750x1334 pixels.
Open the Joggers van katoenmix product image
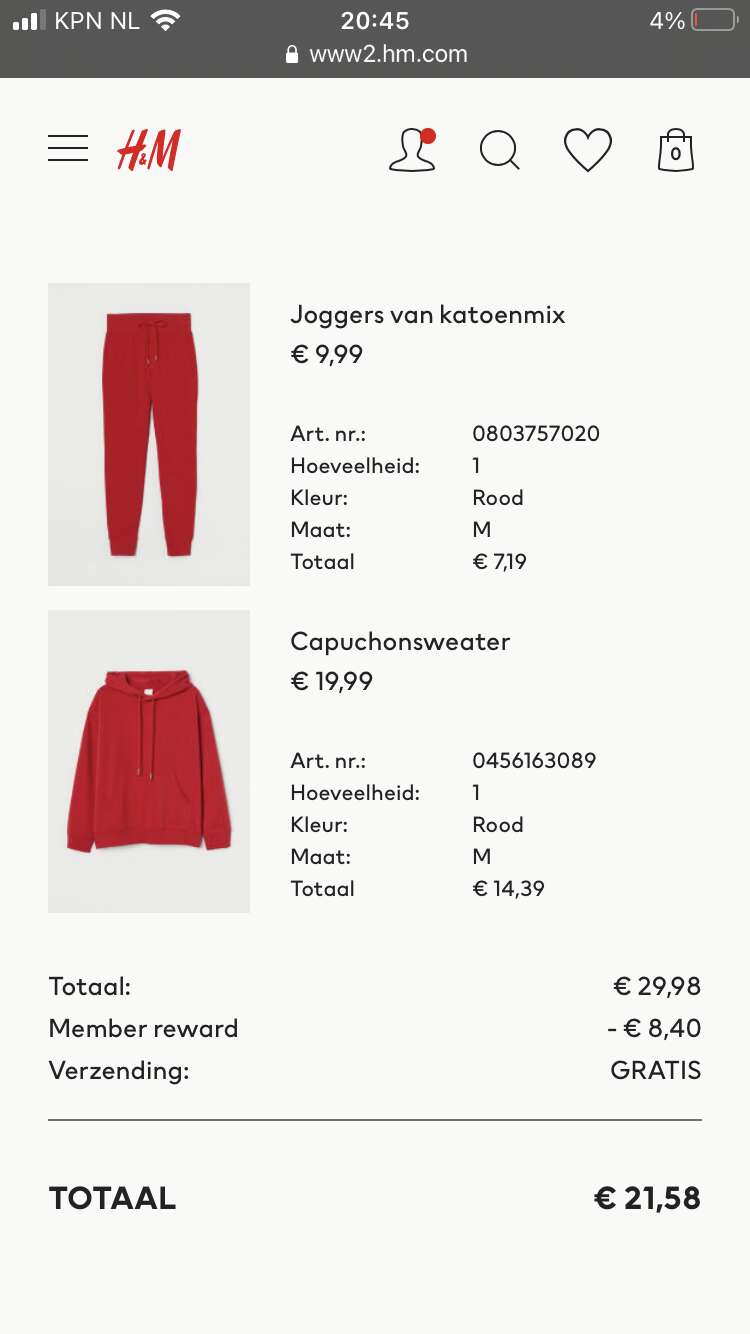(x=149, y=434)
